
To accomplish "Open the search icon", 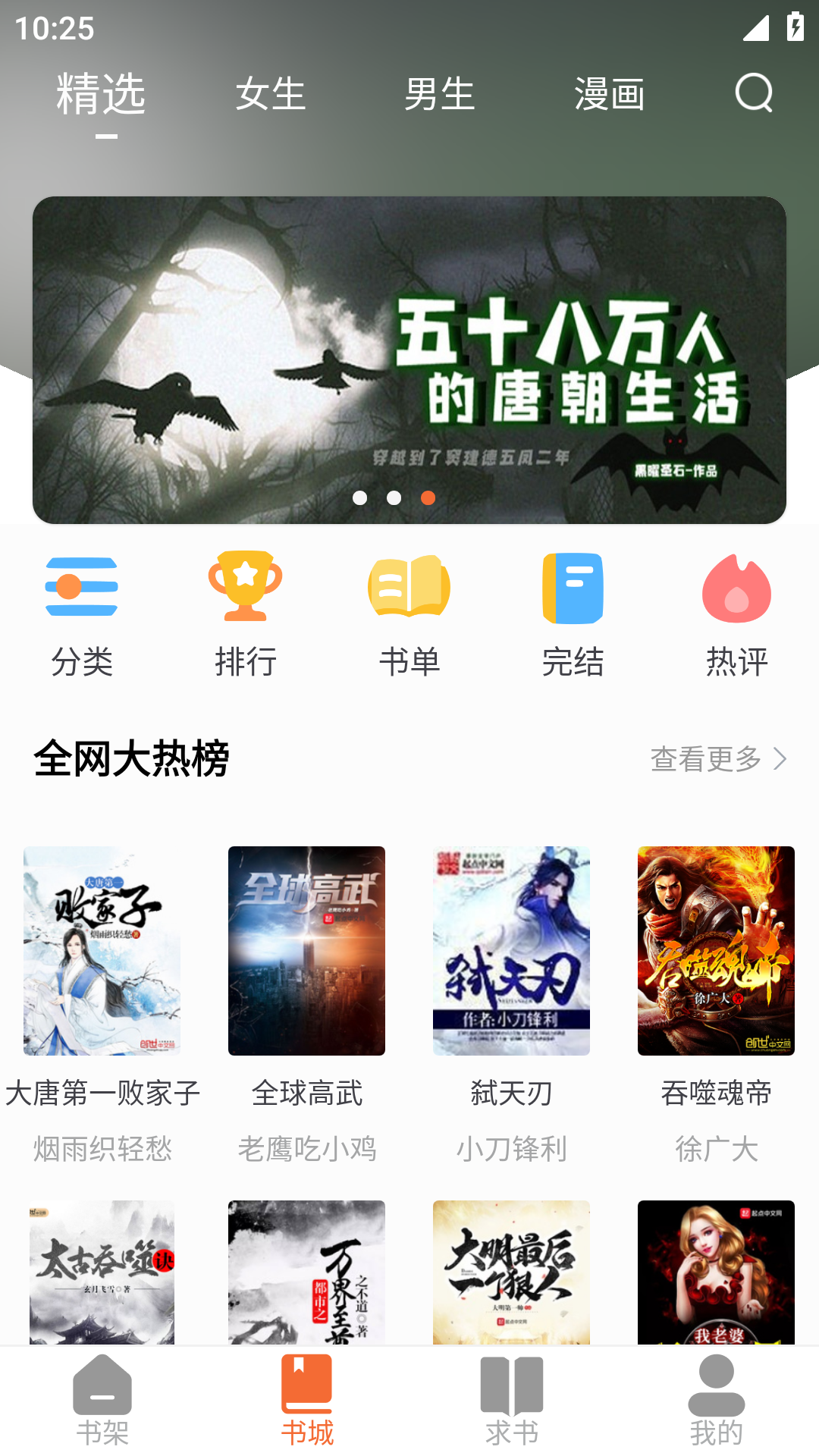I will click(x=754, y=93).
